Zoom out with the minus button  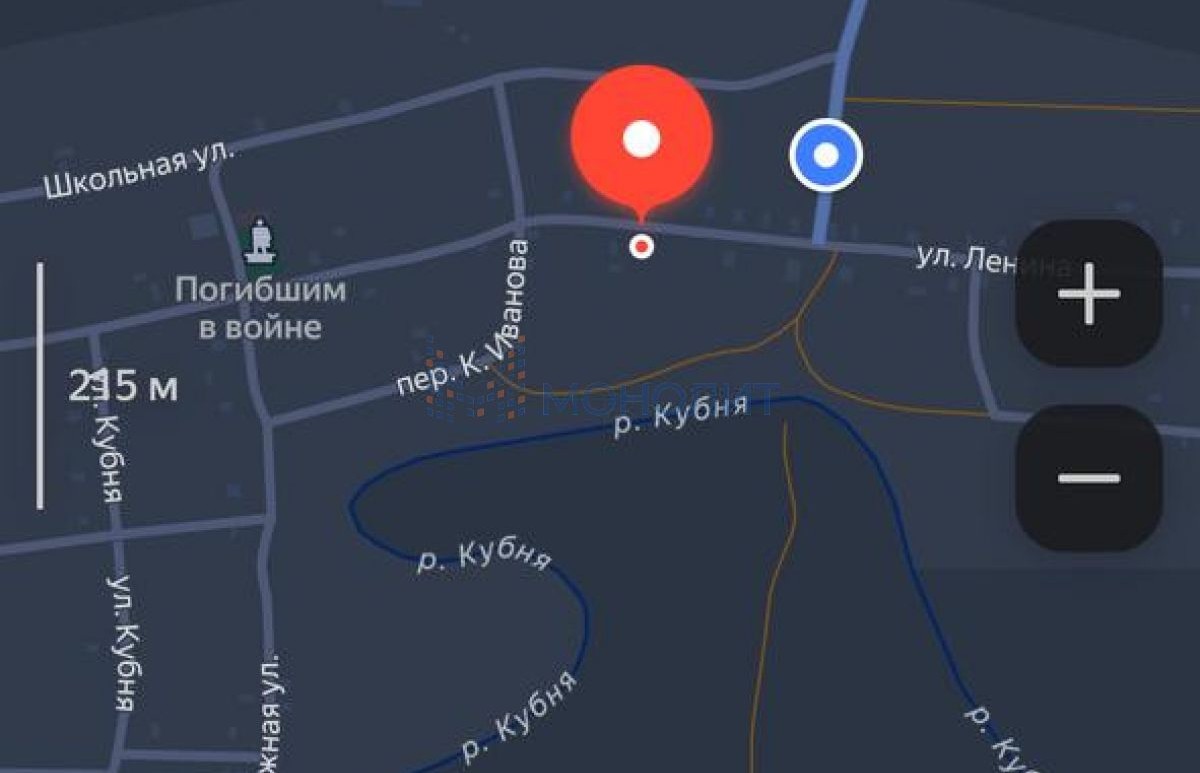1088,478
